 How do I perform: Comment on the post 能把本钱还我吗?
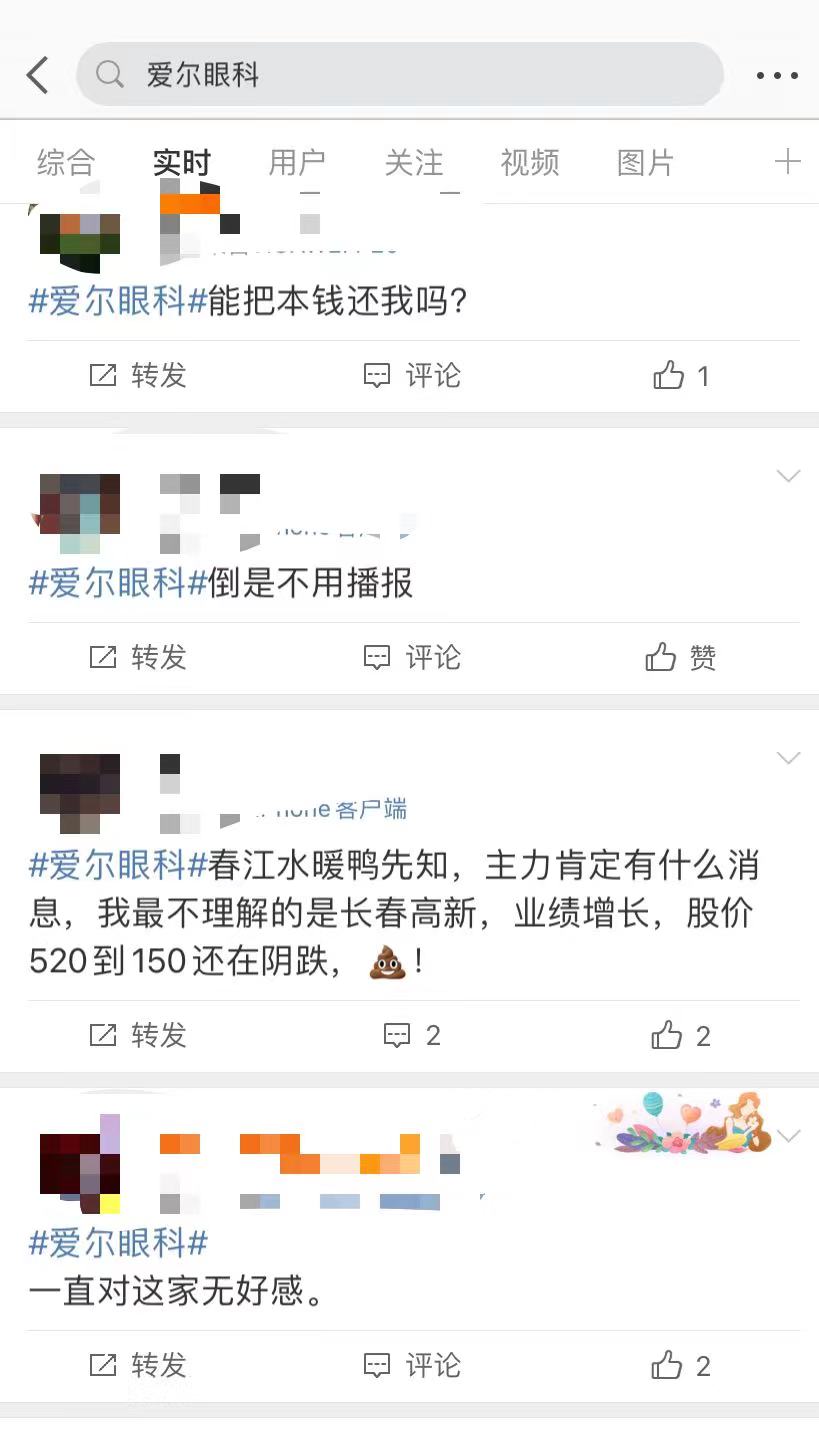pos(412,376)
